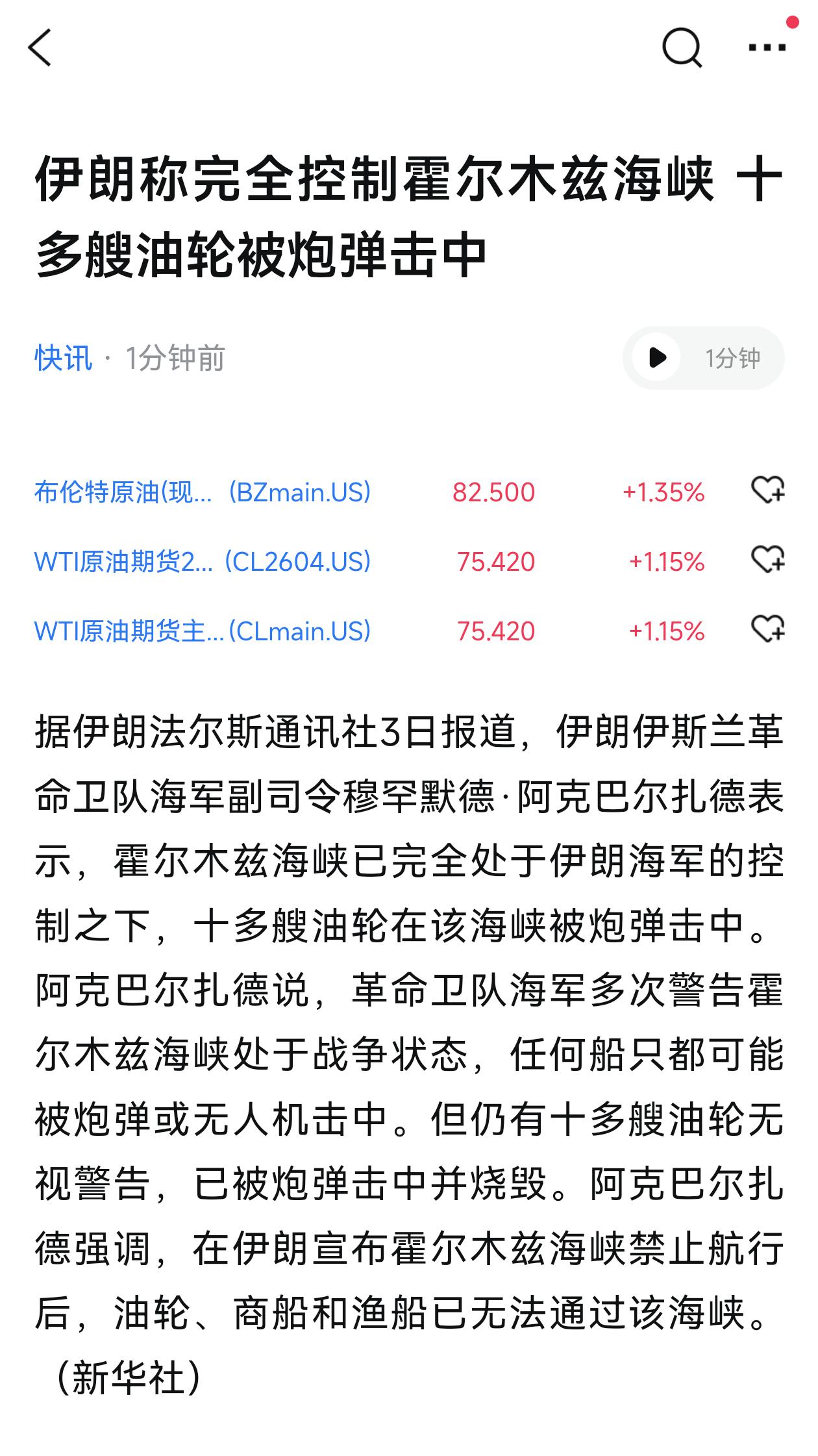Tap the Brent crude price 82.500
This screenshot has height=1456, width=818.
[x=492, y=494]
